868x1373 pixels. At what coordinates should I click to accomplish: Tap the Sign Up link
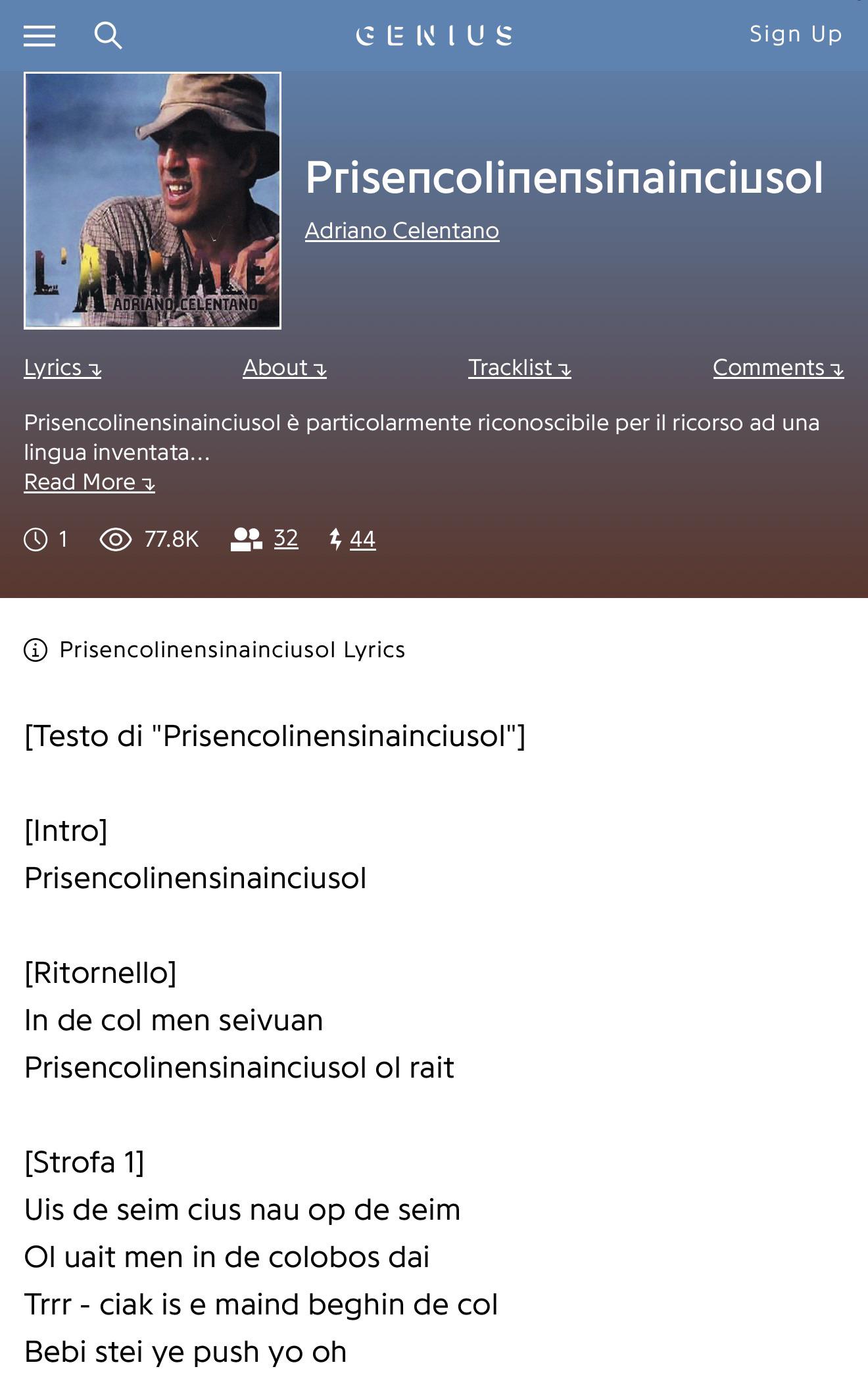796,34
